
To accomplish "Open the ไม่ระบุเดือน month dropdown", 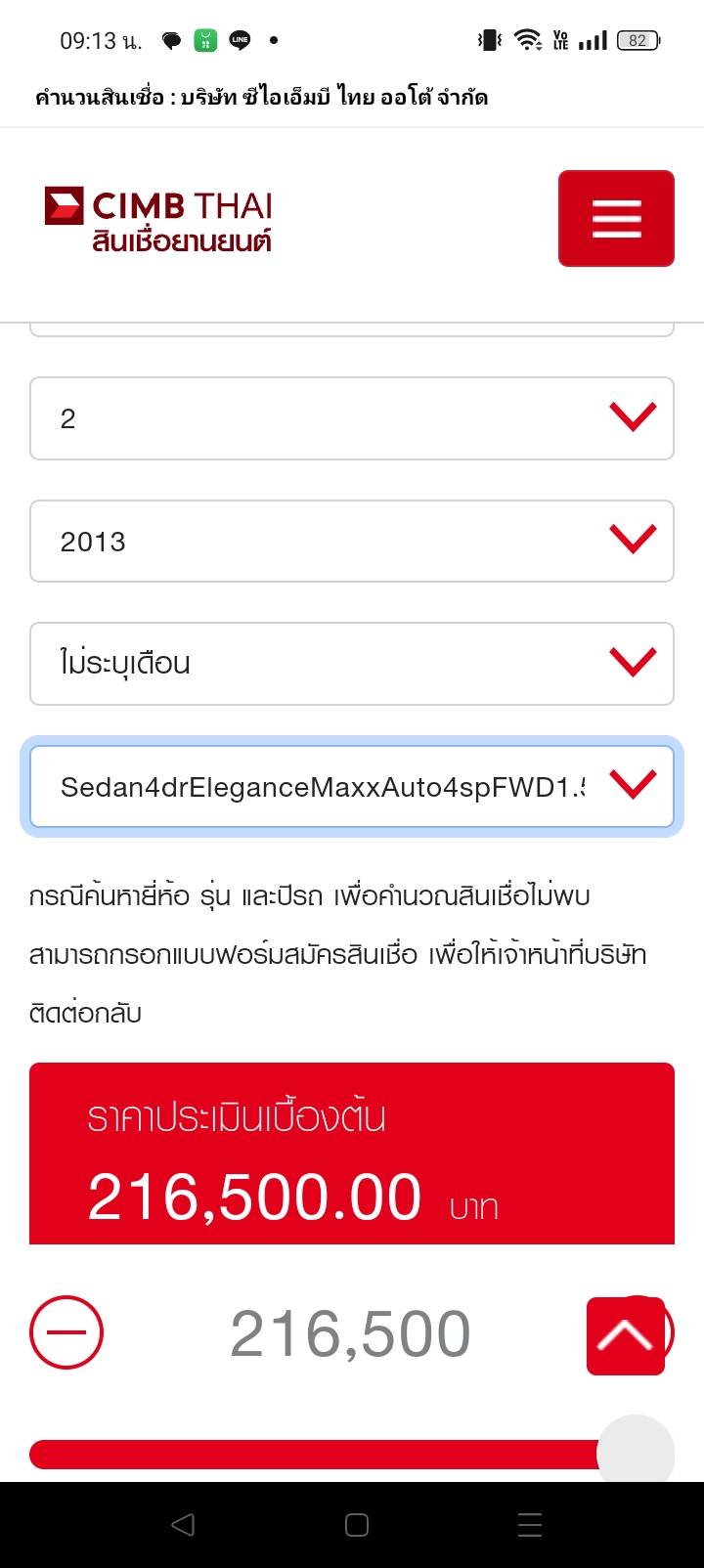I will 352,664.
